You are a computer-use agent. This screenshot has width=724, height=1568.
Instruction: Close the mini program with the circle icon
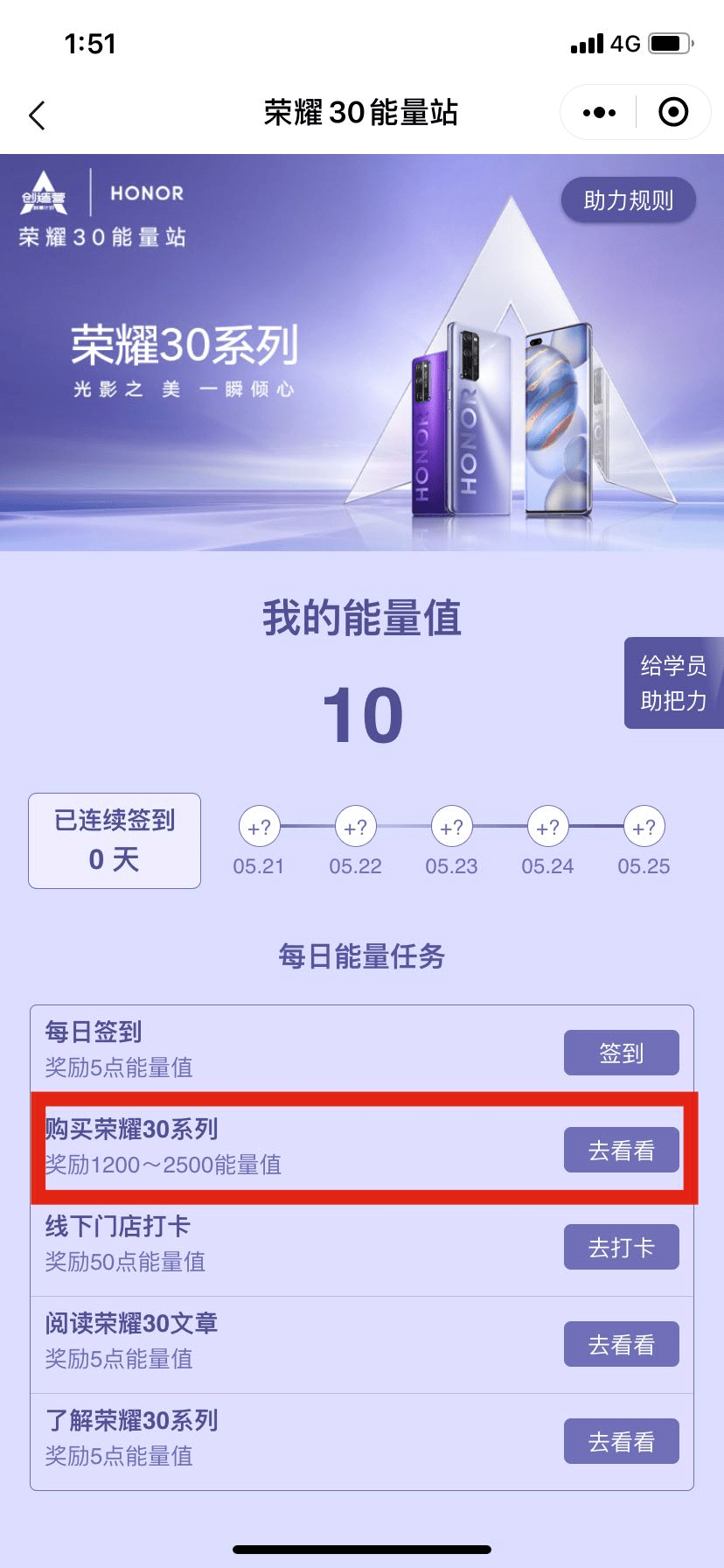tap(672, 113)
